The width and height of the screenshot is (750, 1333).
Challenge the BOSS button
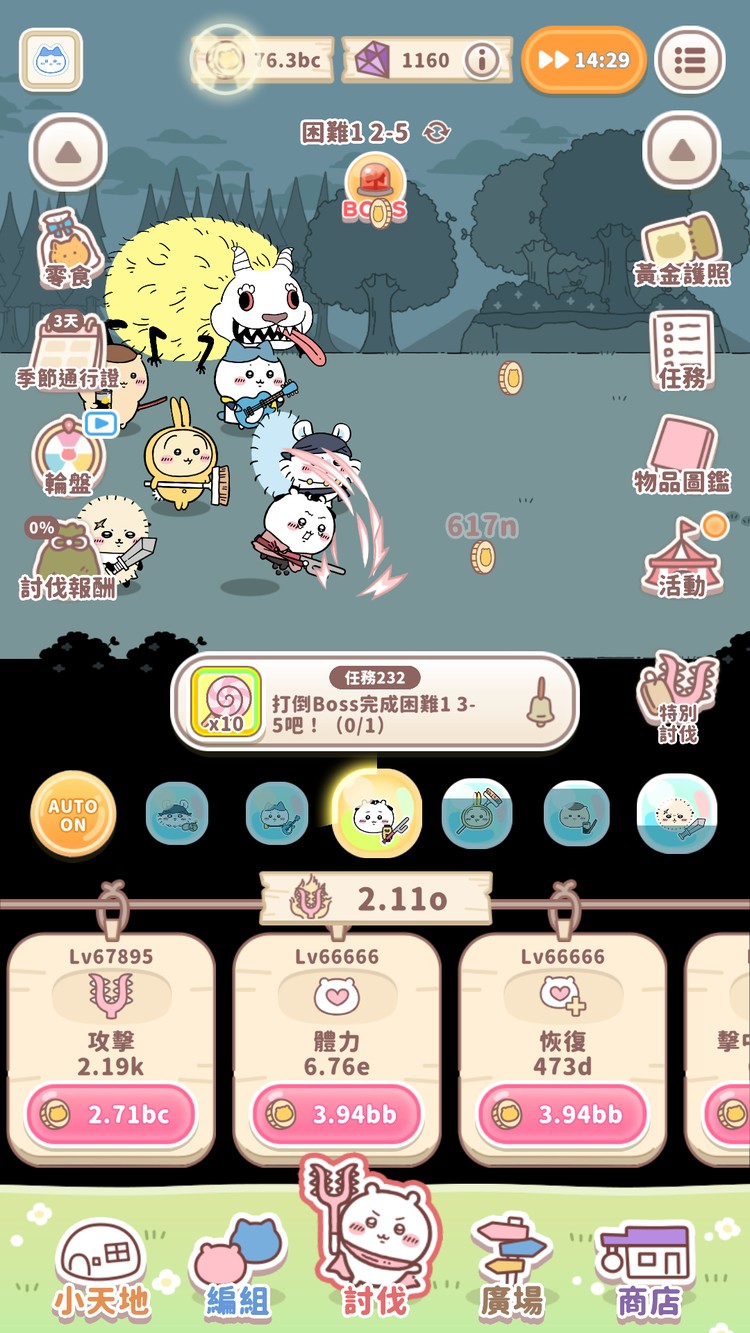375,190
